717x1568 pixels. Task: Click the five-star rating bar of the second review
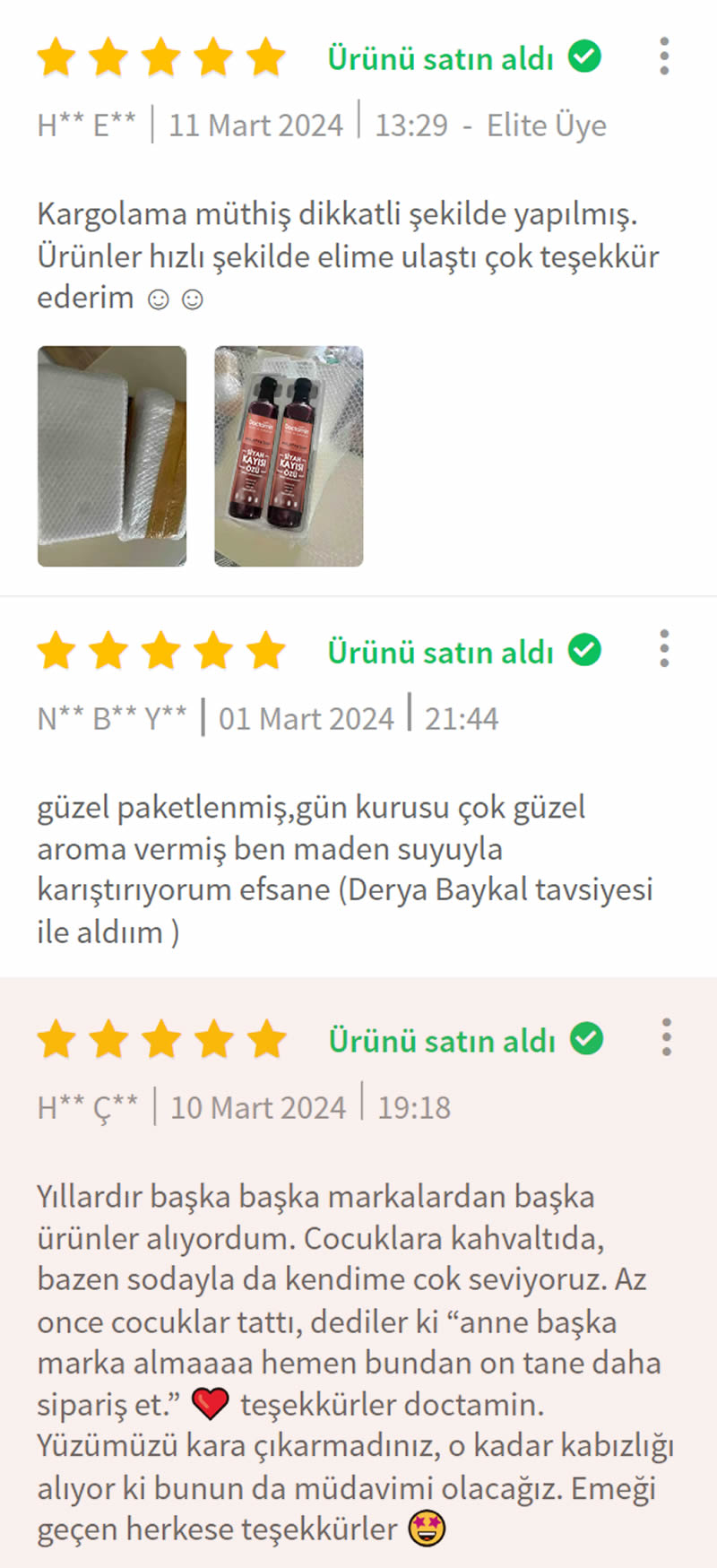coord(160,650)
